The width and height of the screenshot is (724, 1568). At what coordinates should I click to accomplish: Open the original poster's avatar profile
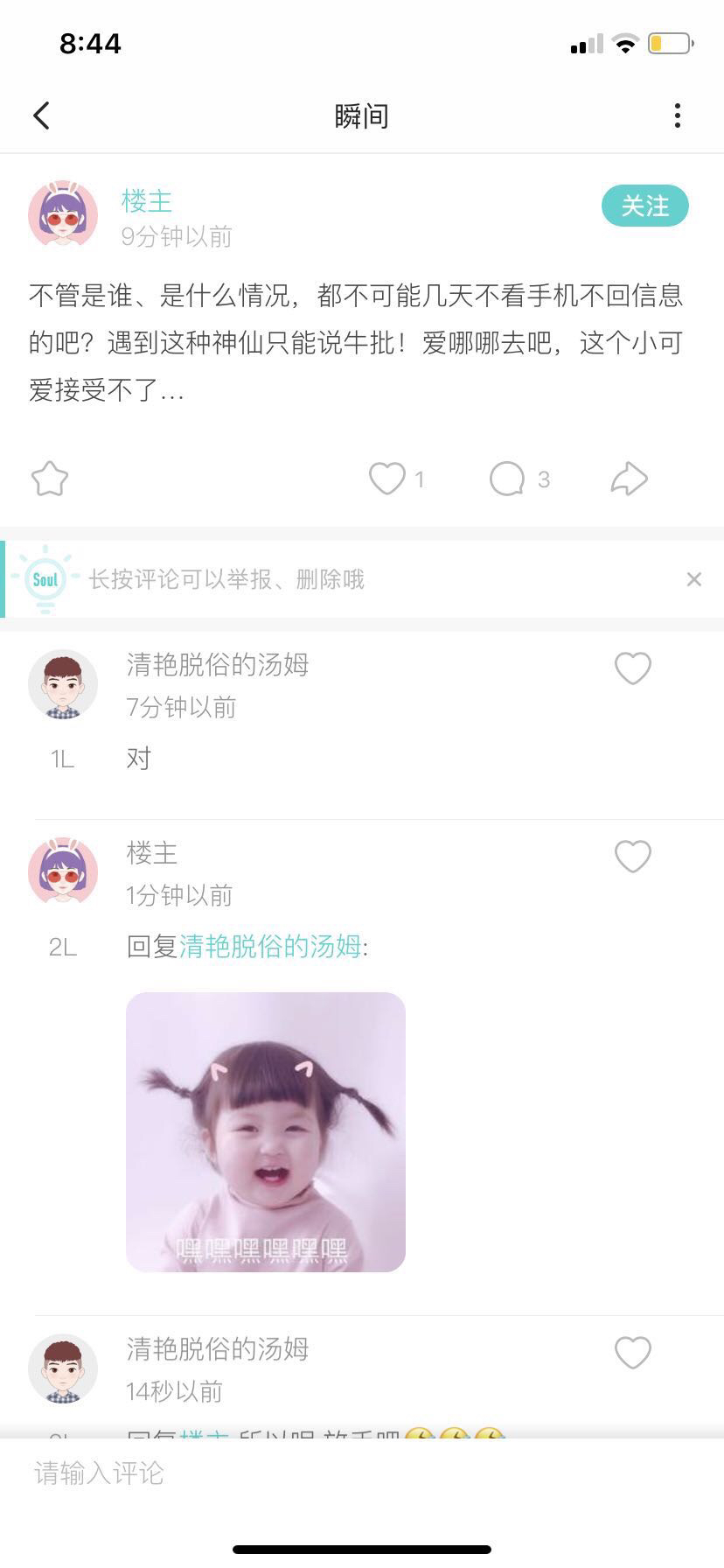[63, 214]
